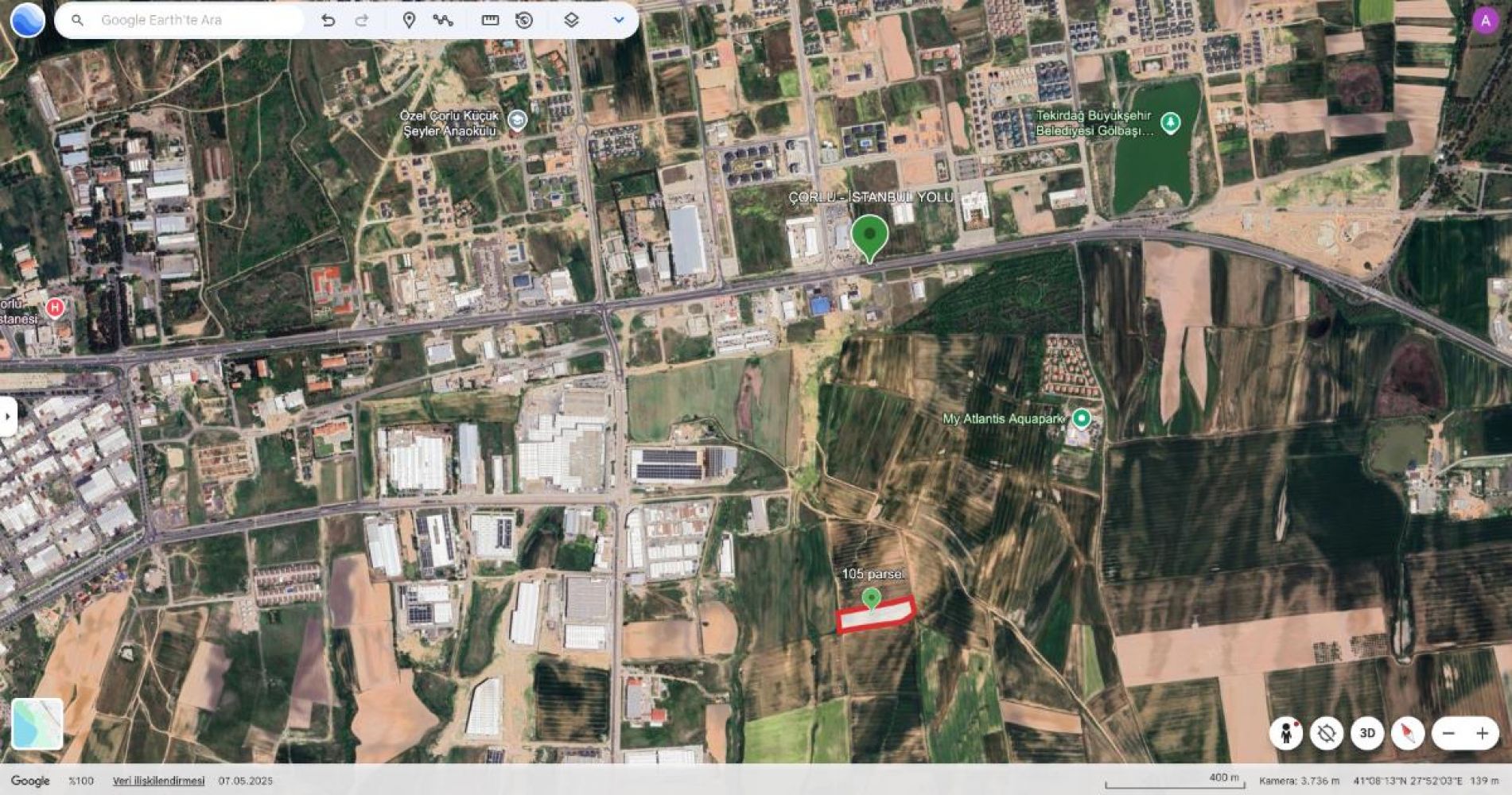Open the account profile avatar
This screenshot has height=795, width=1512.
[x=1485, y=21]
